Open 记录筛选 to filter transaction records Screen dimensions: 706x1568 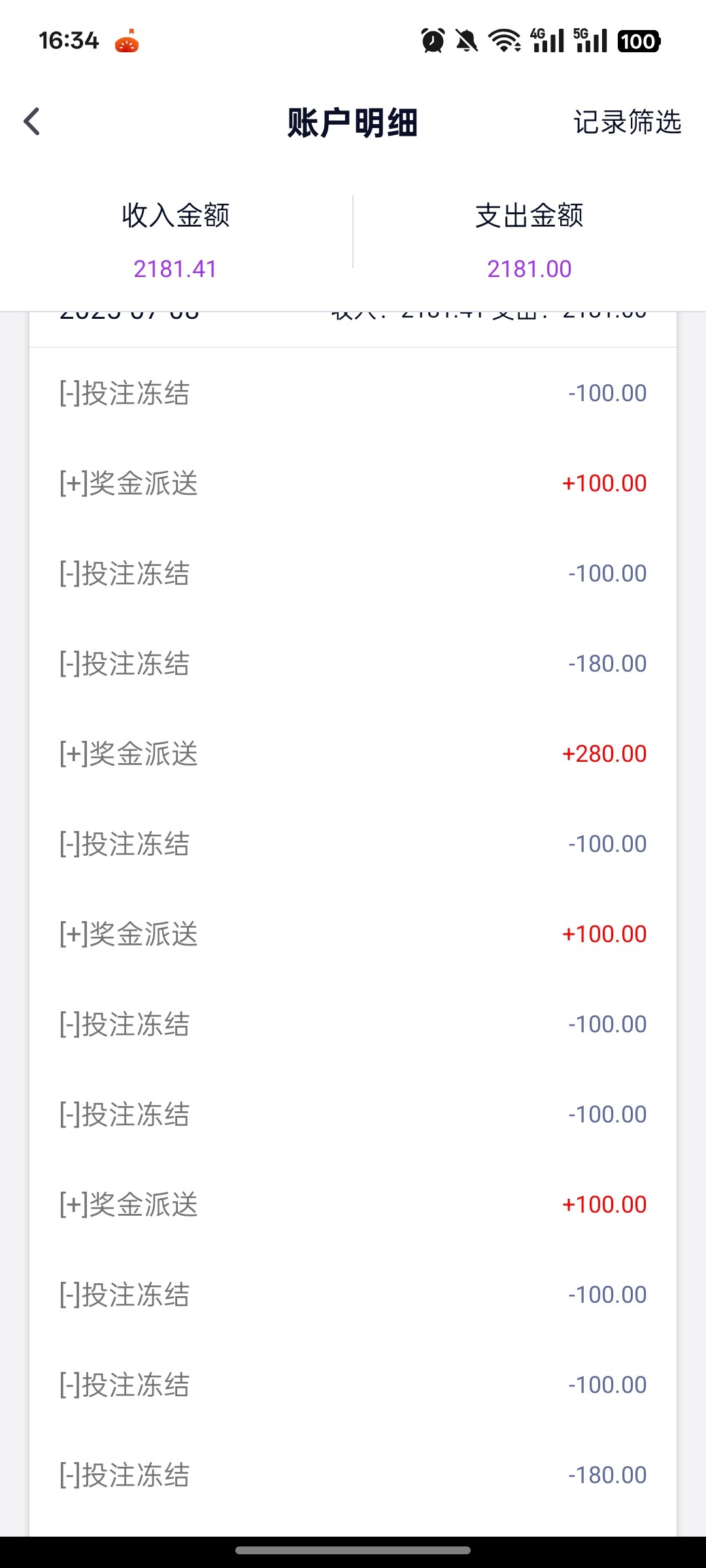pos(626,122)
